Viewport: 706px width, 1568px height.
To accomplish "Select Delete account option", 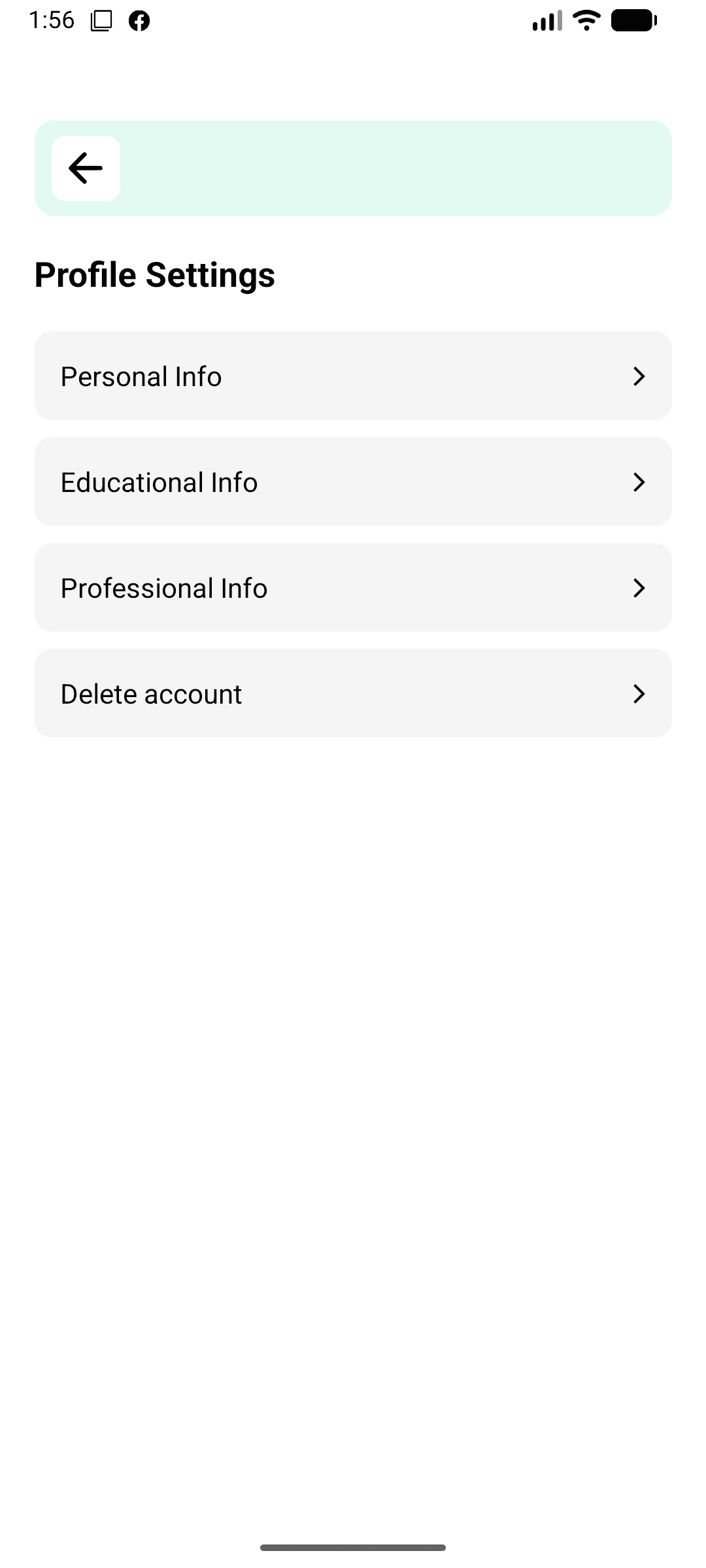I will tap(353, 694).
